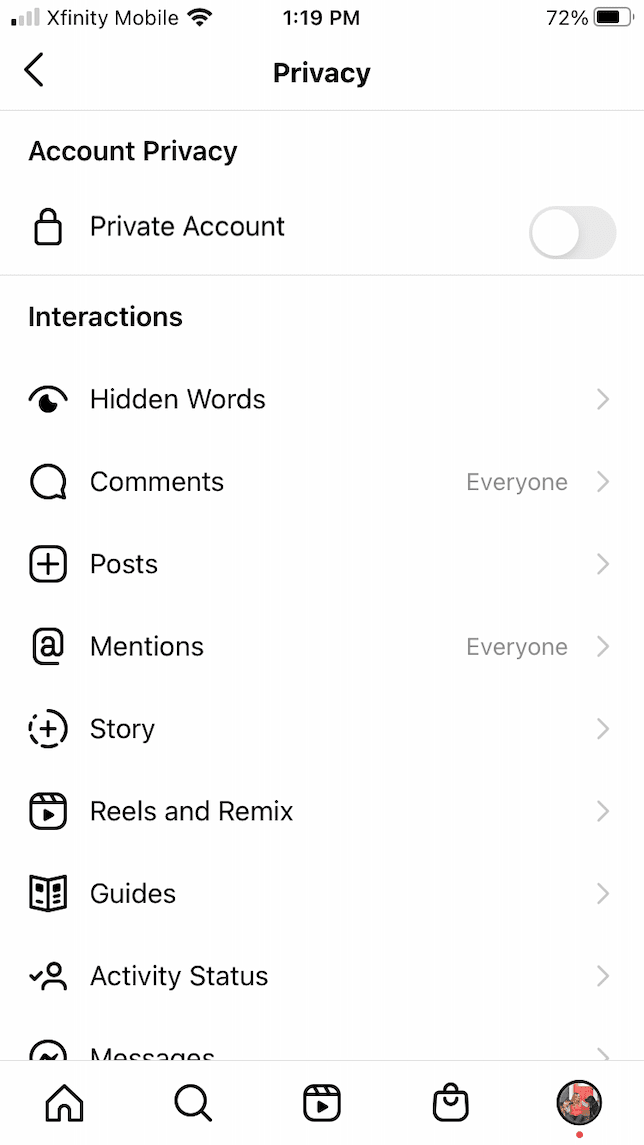This screenshot has width=644, height=1145.
Task: Open the Comments privacy settings
Action: pos(320,482)
